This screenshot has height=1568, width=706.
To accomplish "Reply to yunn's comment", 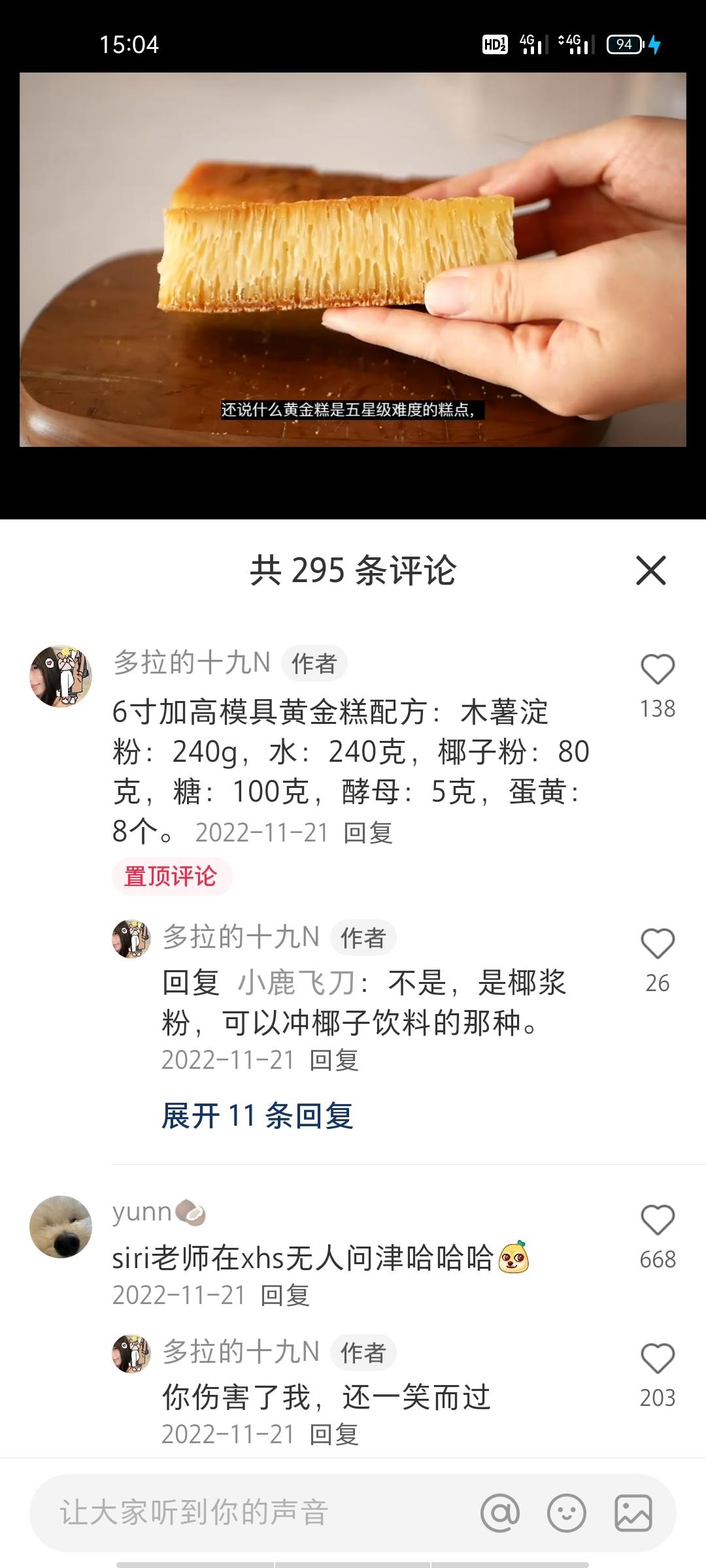I will 285,1296.
